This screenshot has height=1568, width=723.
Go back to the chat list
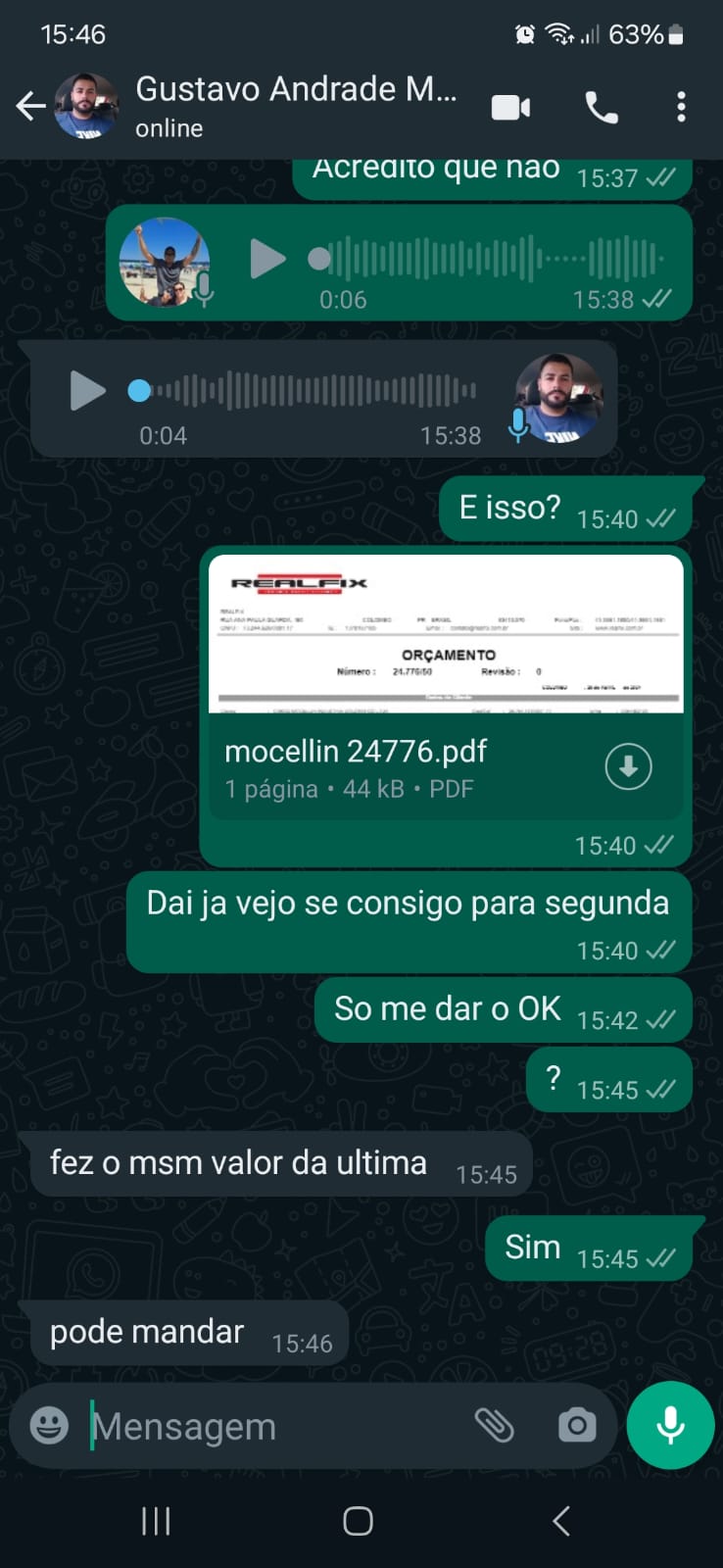[30, 106]
